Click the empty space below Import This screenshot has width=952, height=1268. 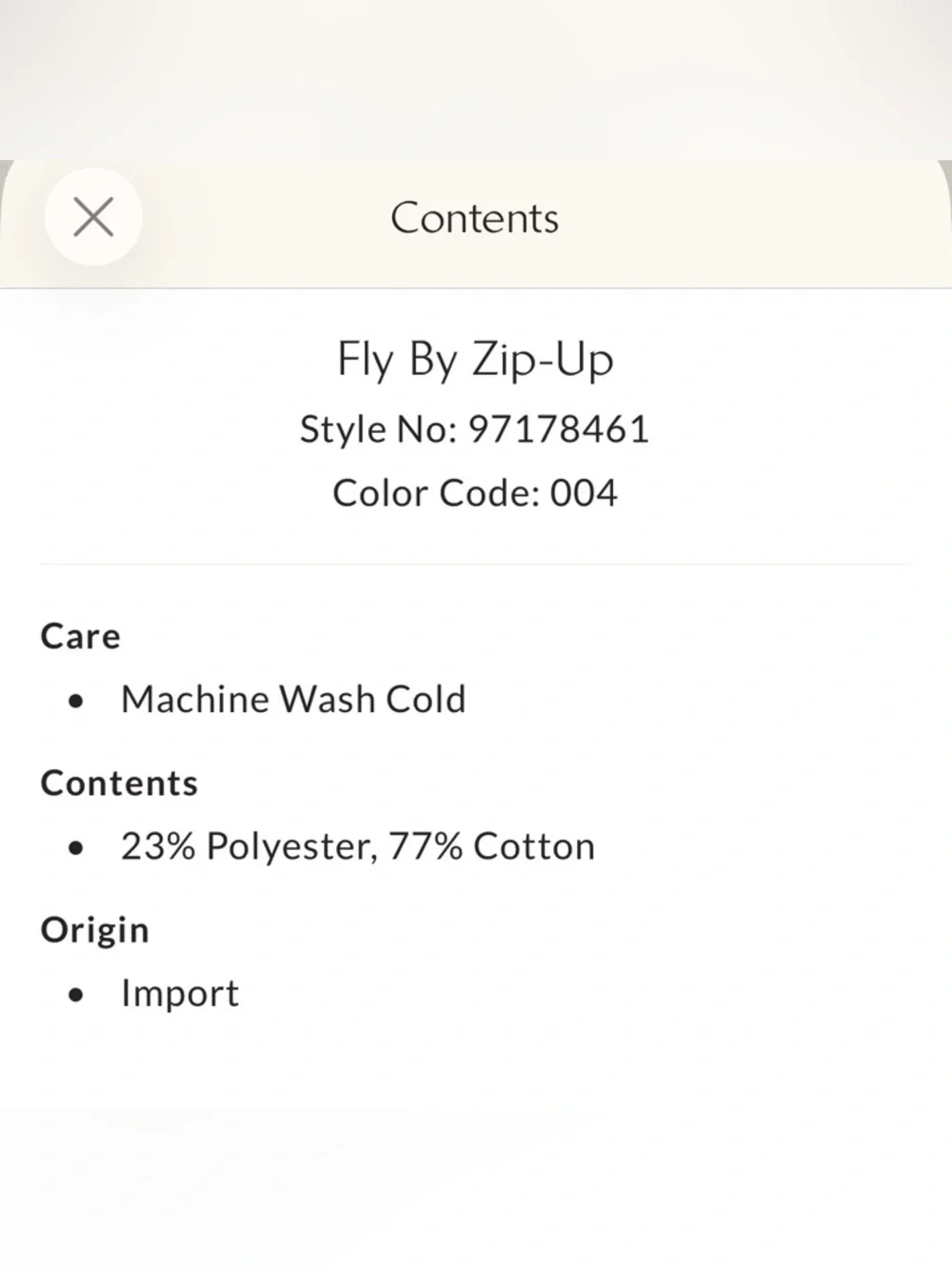point(476,1123)
